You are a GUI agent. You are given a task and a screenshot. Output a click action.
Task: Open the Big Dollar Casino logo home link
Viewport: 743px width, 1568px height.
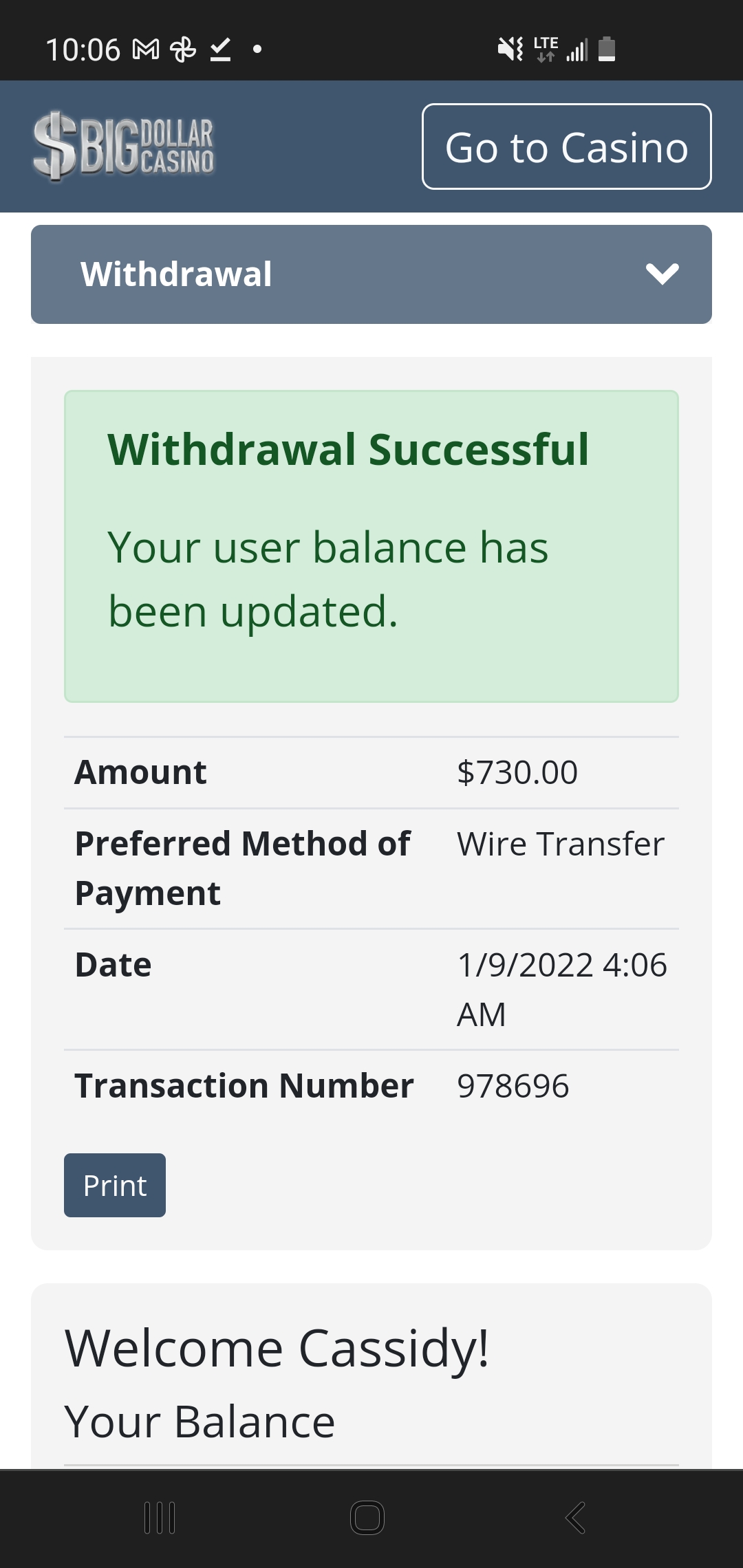(124, 146)
